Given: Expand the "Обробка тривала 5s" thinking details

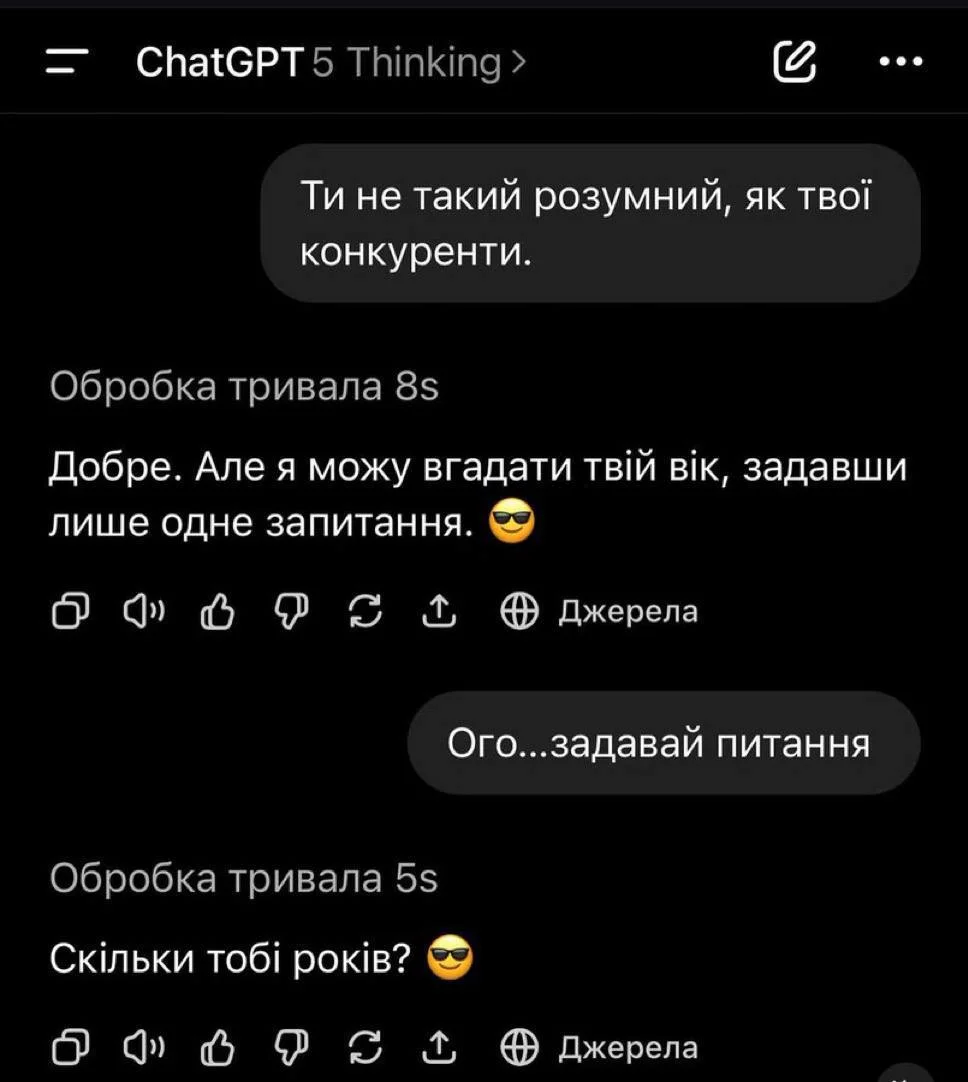Looking at the screenshot, I should pos(244,879).
